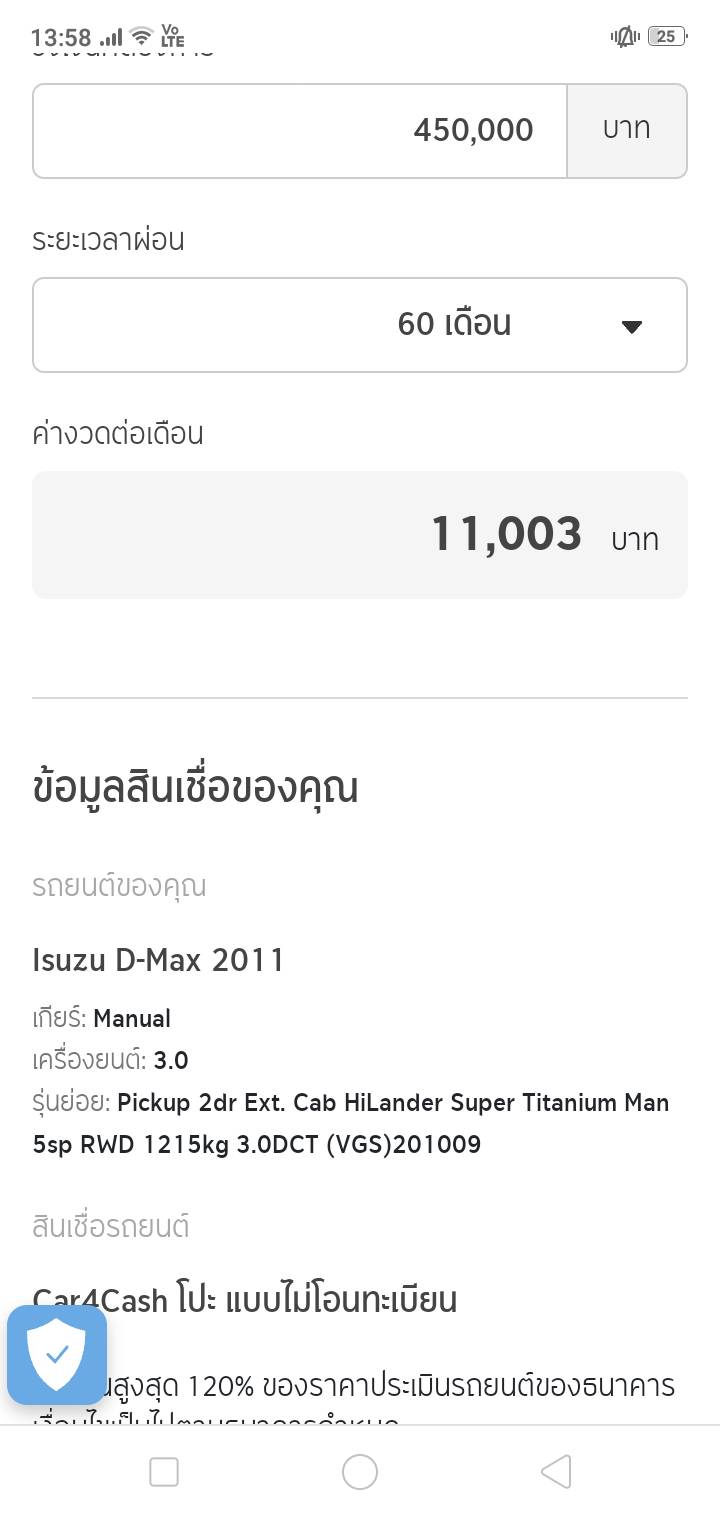Go back using the system back button
The width and height of the screenshot is (720, 1520).
(556, 1472)
